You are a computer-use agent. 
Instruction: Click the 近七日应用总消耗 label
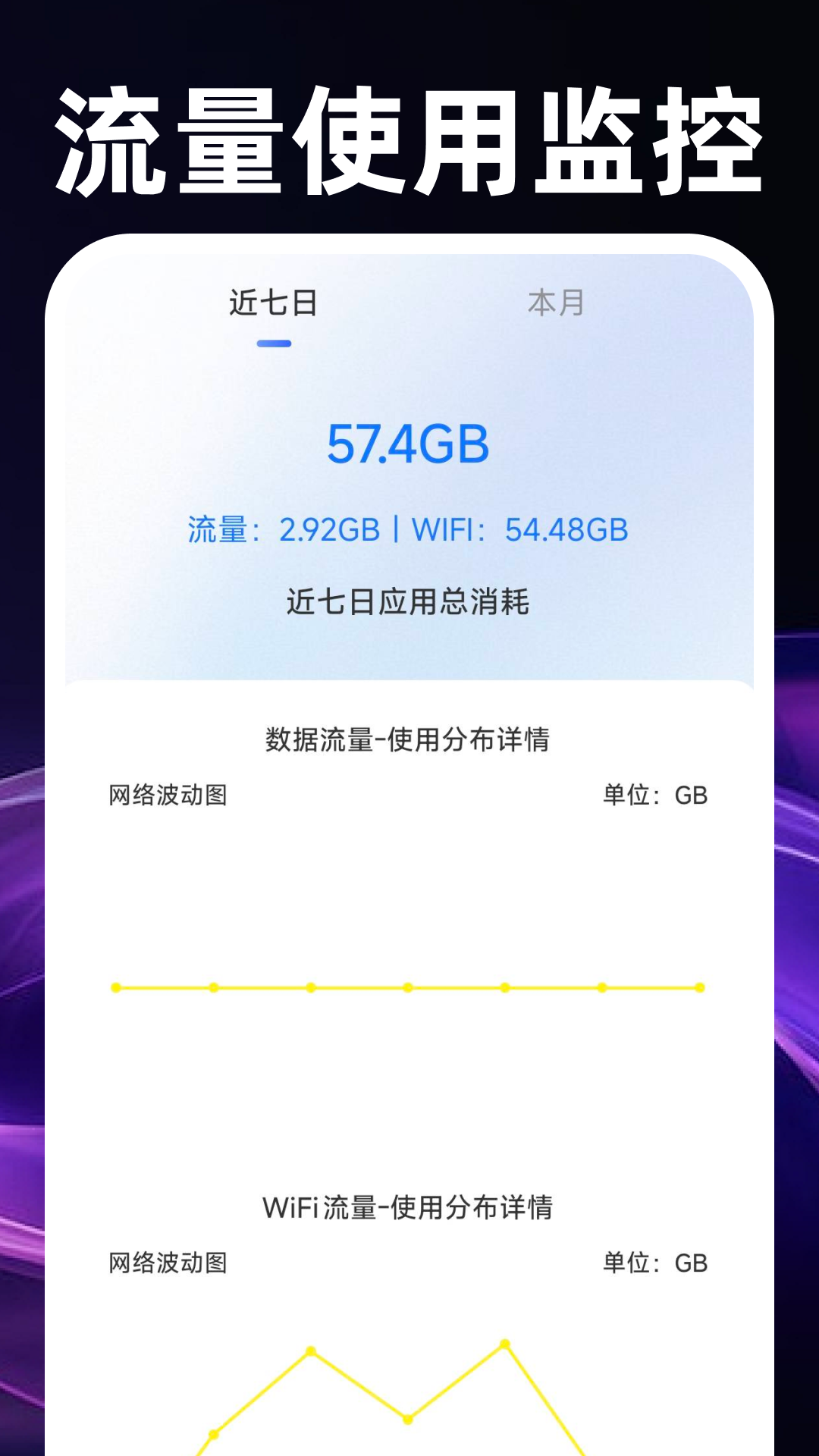[x=409, y=599]
